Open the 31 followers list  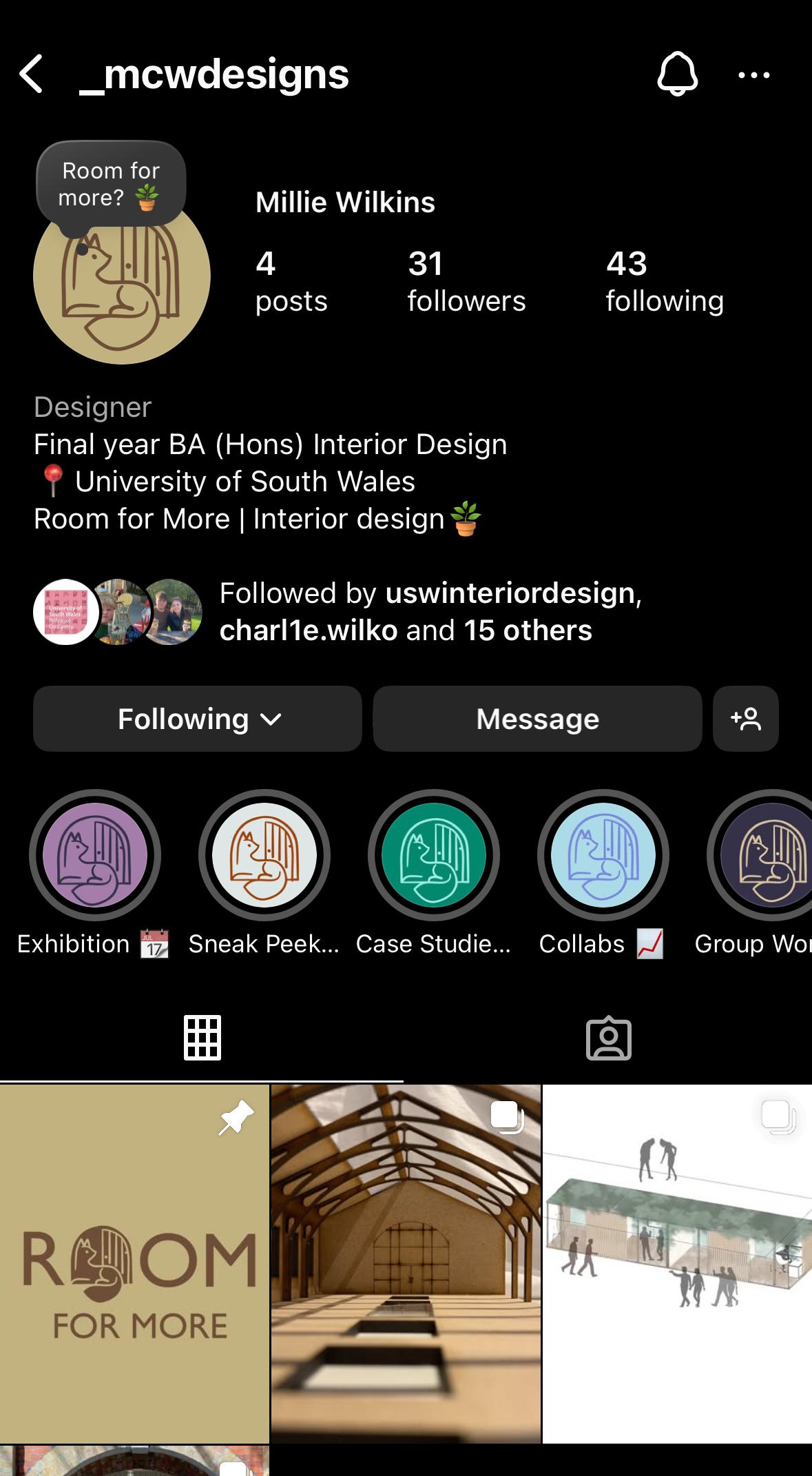466,281
